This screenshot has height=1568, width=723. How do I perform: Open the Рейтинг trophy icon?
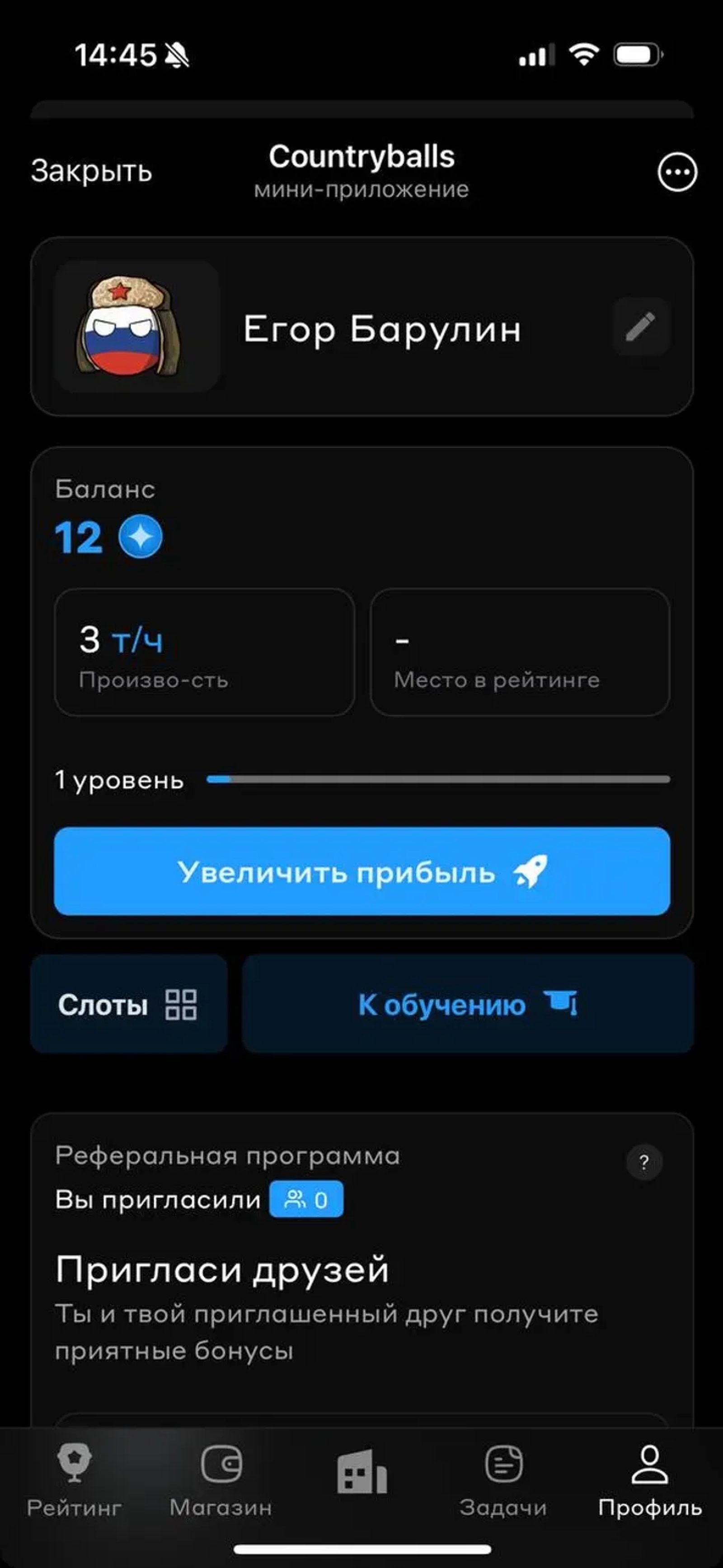coord(73,1465)
